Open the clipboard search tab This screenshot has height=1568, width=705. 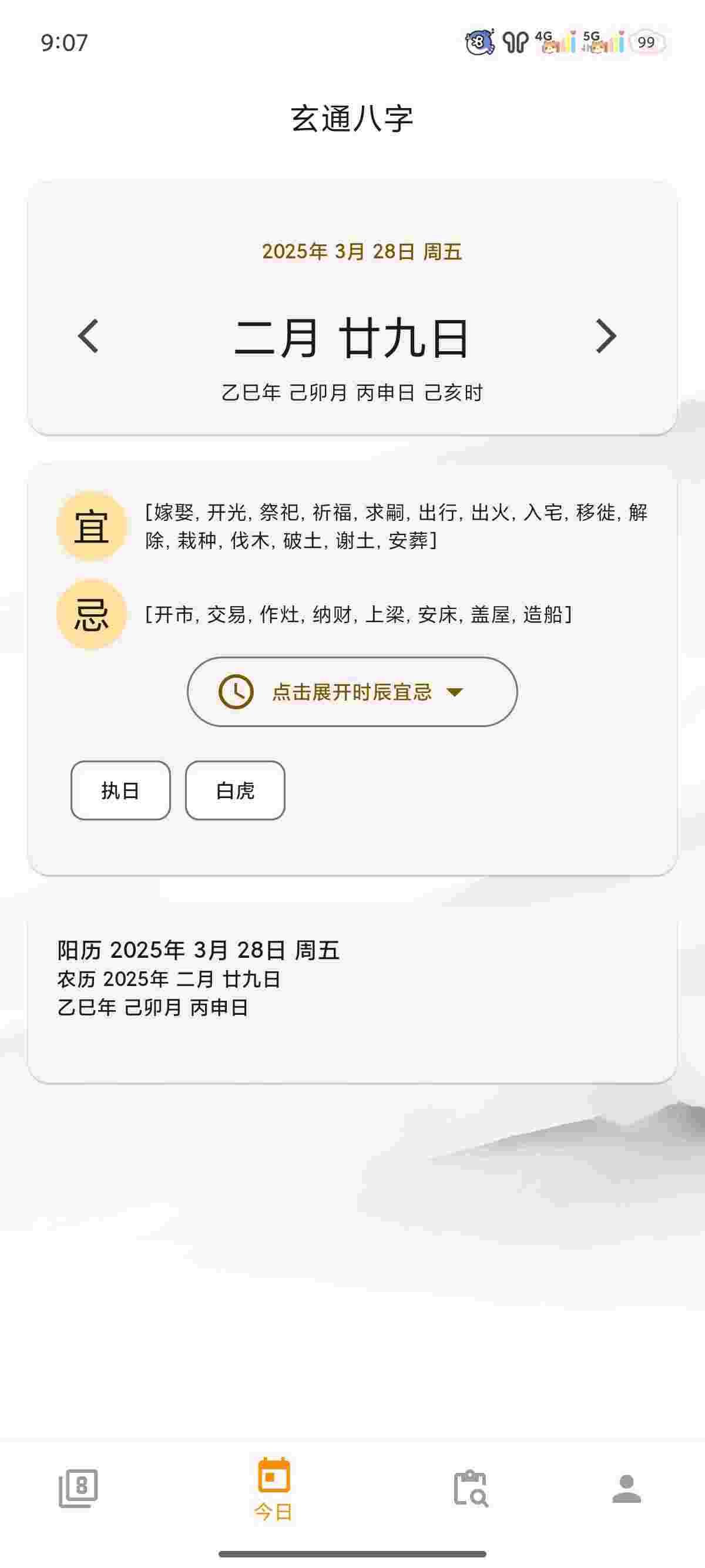(471, 1488)
